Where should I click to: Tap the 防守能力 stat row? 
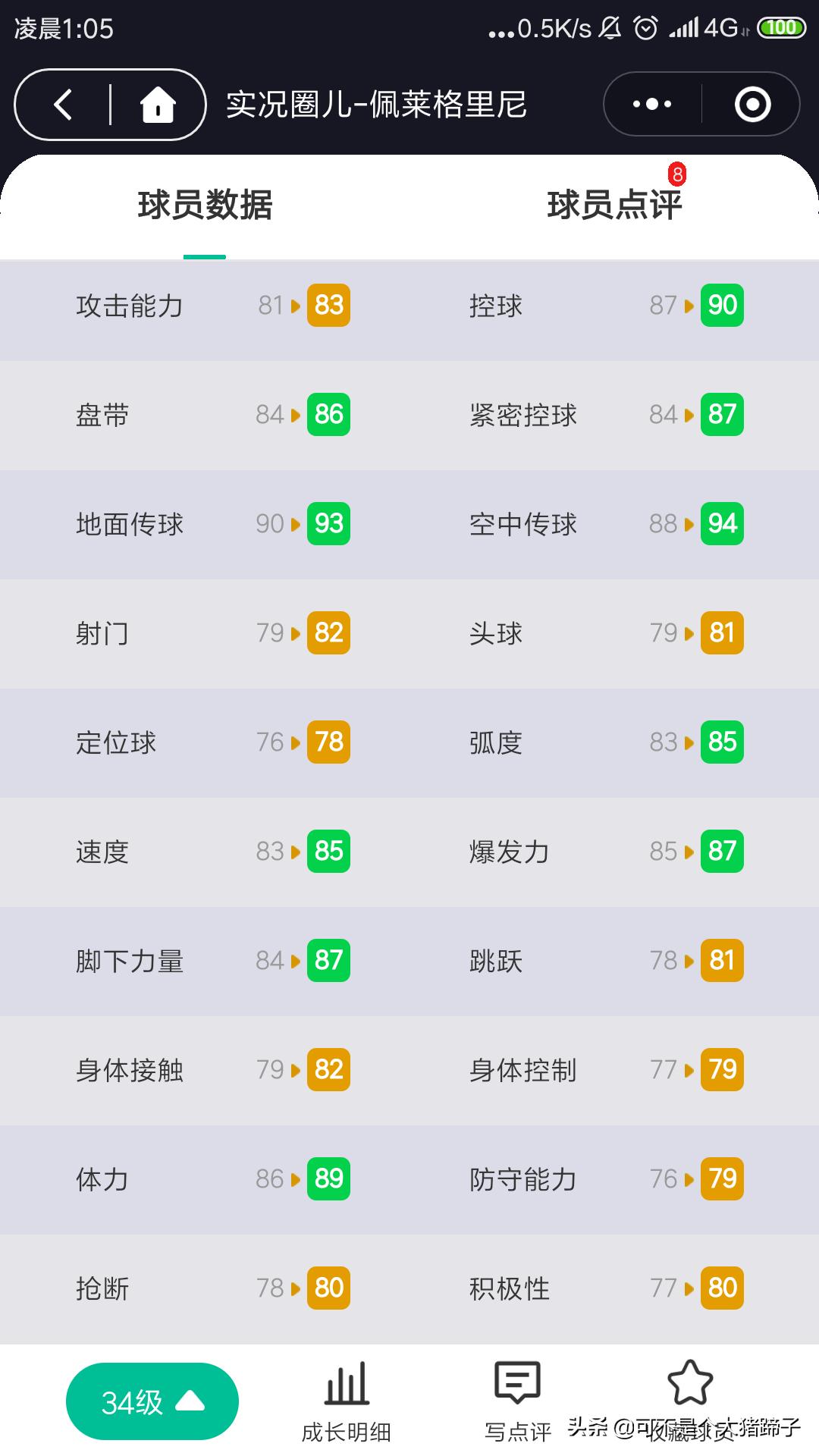tap(523, 1178)
